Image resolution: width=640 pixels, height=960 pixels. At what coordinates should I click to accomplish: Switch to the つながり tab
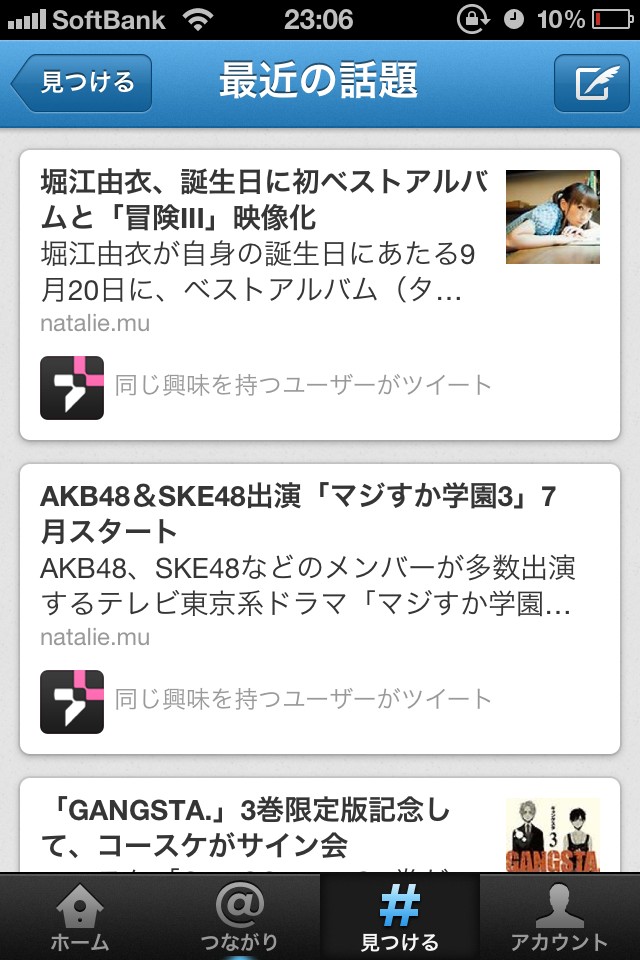tap(240, 916)
